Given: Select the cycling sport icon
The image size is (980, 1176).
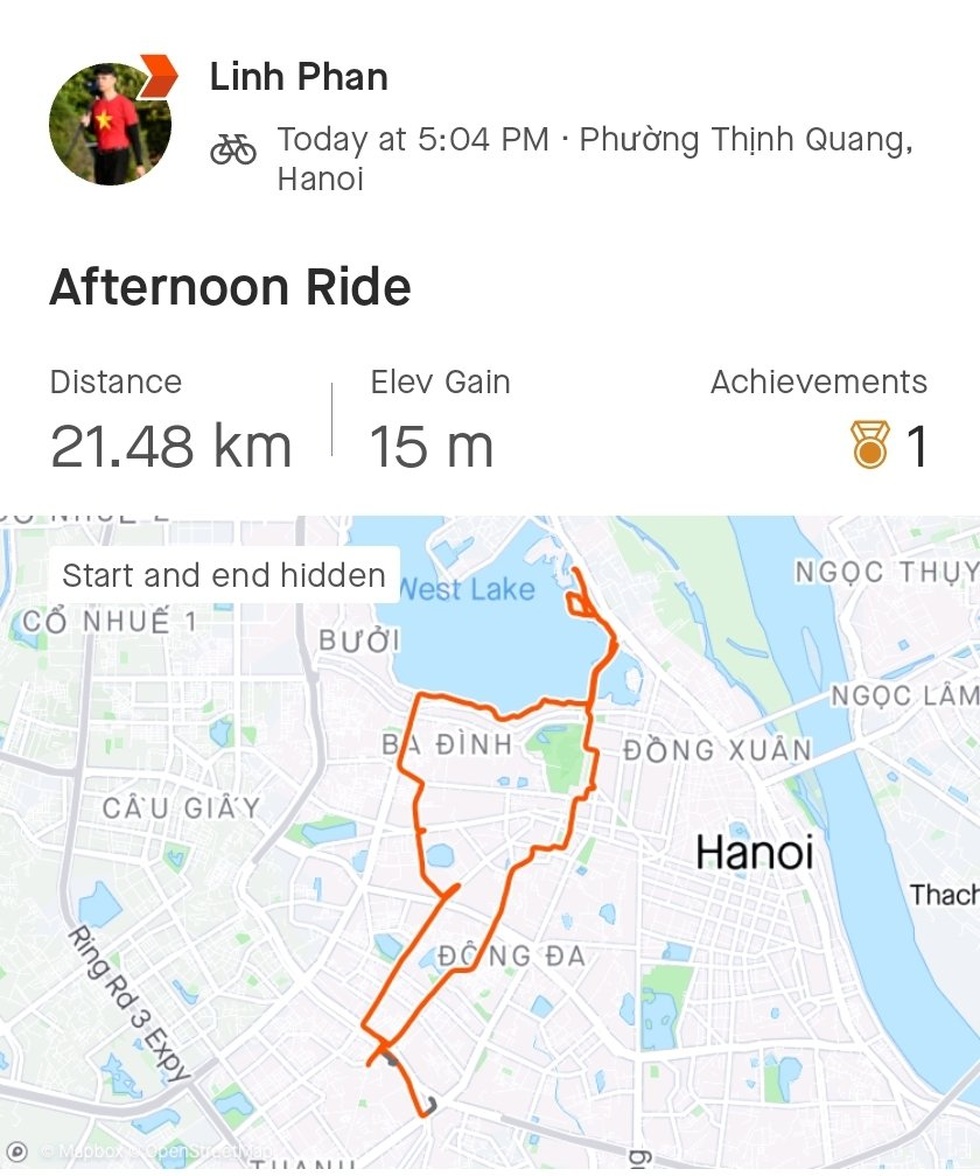Looking at the screenshot, I should (232, 148).
